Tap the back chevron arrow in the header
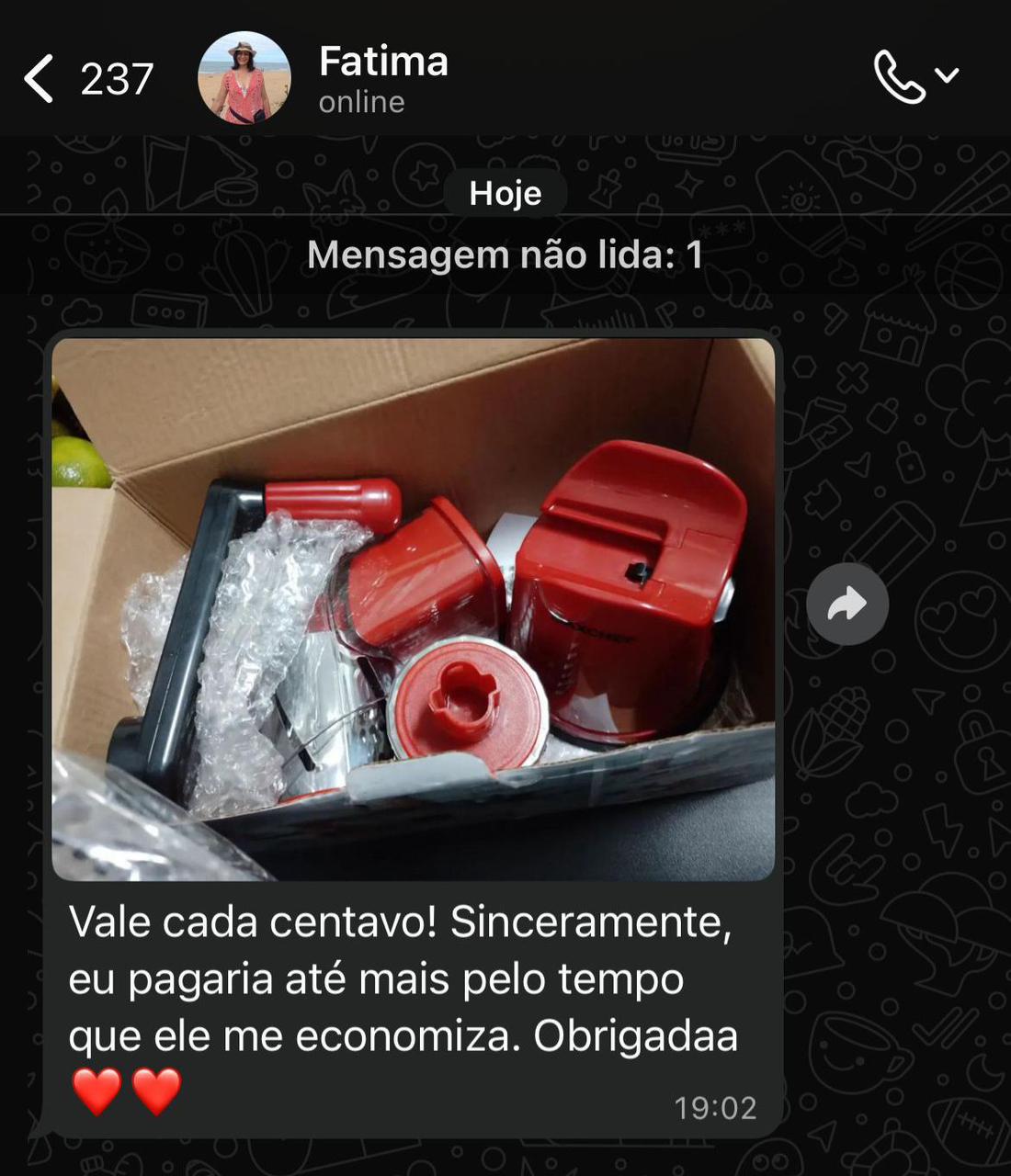The image size is (1011, 1176). [x=39, y=79]
